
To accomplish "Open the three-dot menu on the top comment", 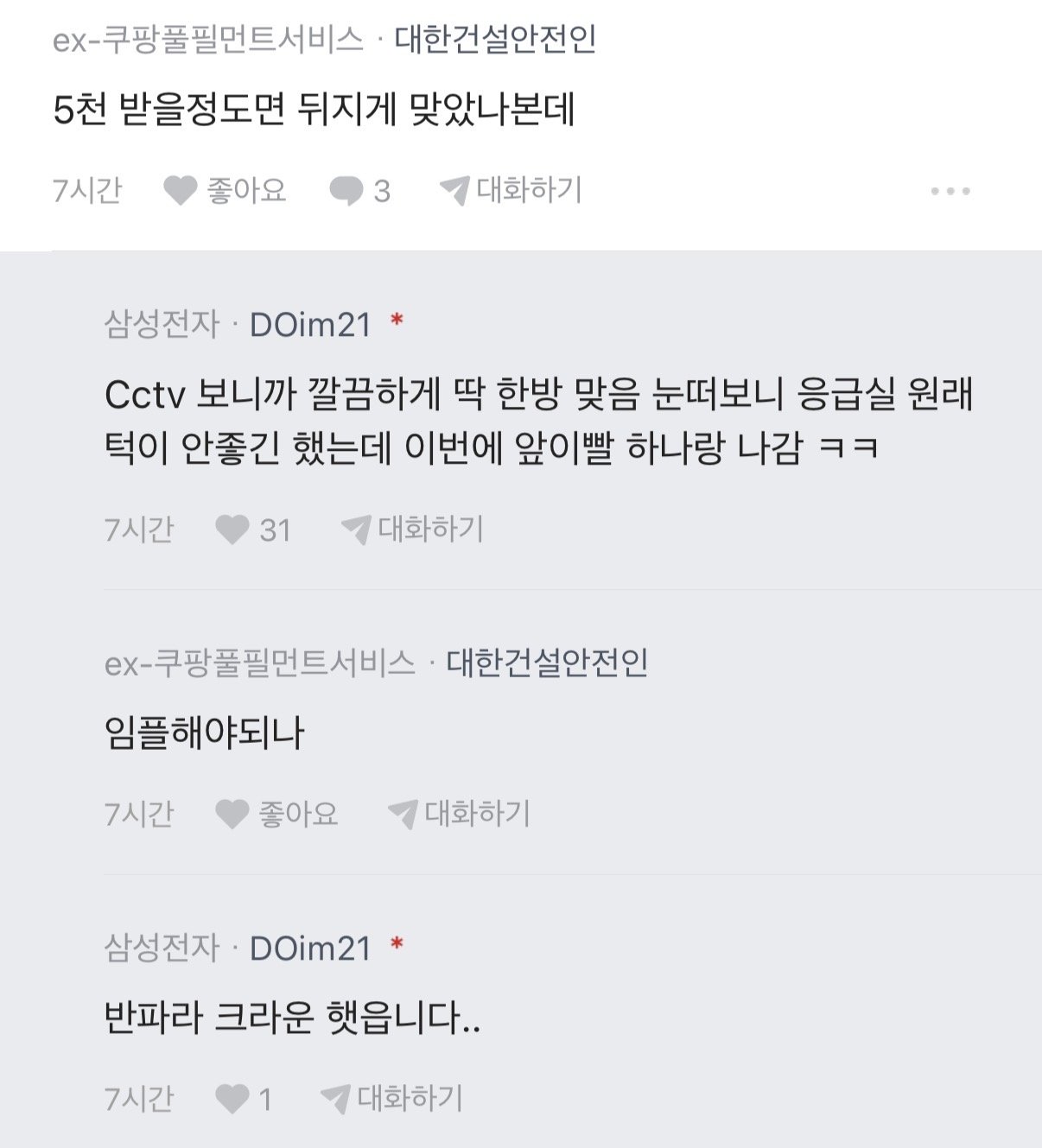I will point(950,191).
